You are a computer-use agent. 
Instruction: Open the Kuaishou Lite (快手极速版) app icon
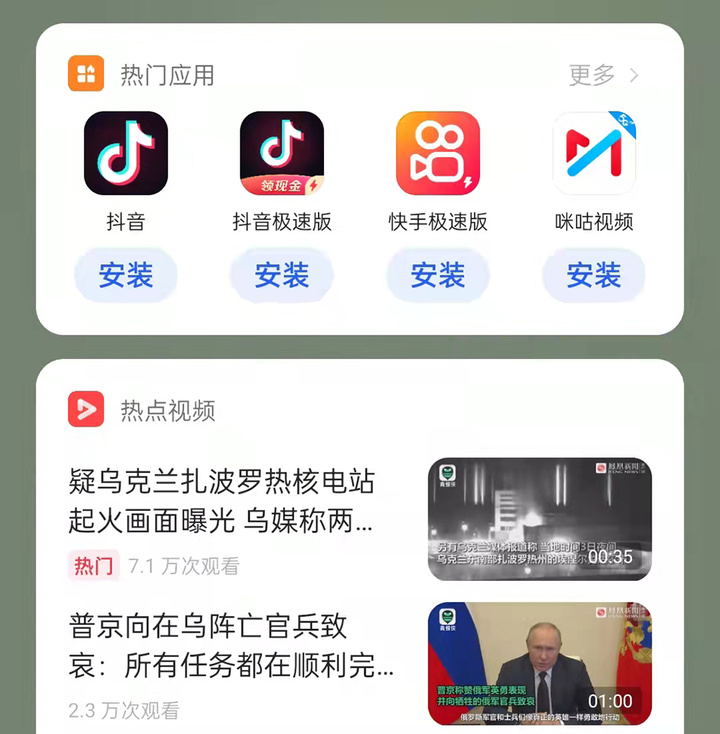[x=438, y=153]
